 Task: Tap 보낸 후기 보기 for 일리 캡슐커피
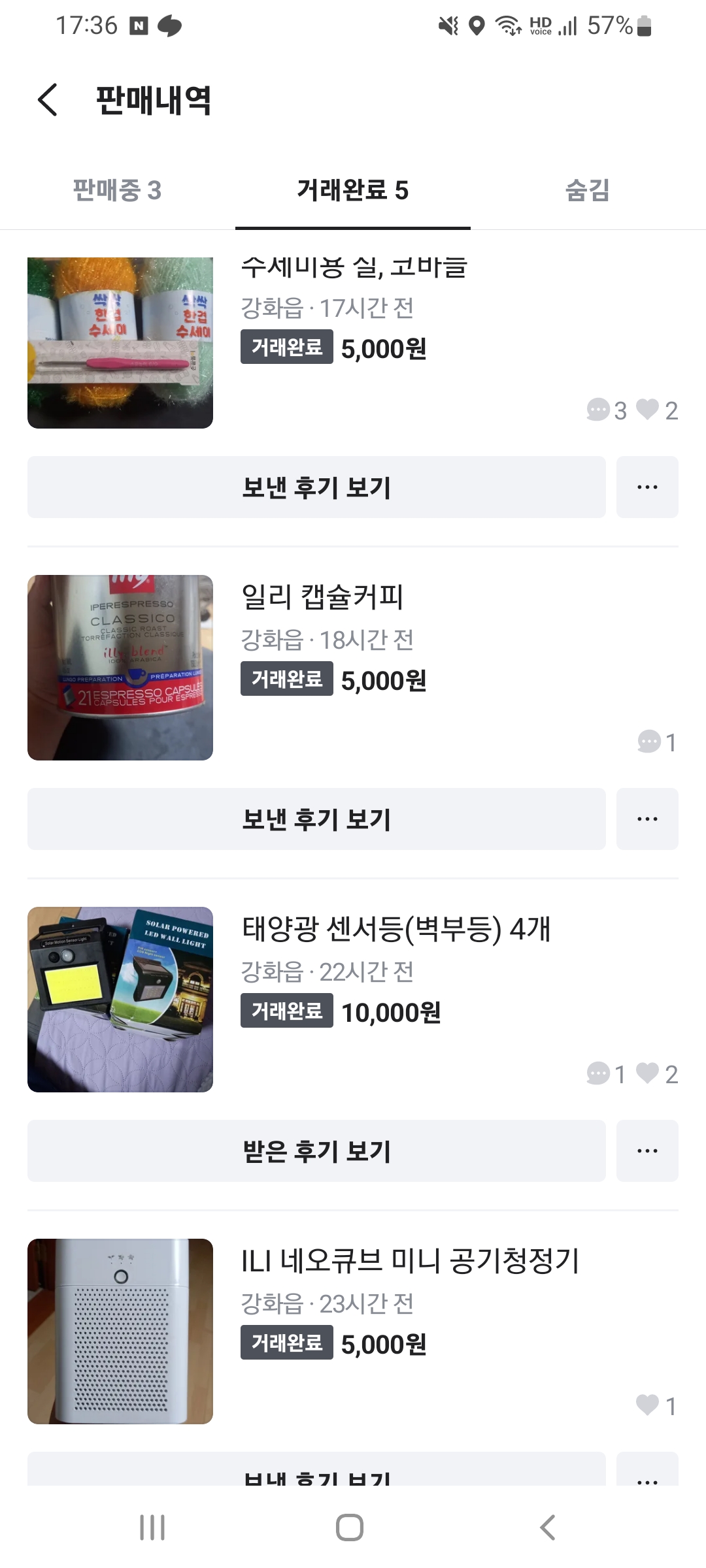pos(316,819)
